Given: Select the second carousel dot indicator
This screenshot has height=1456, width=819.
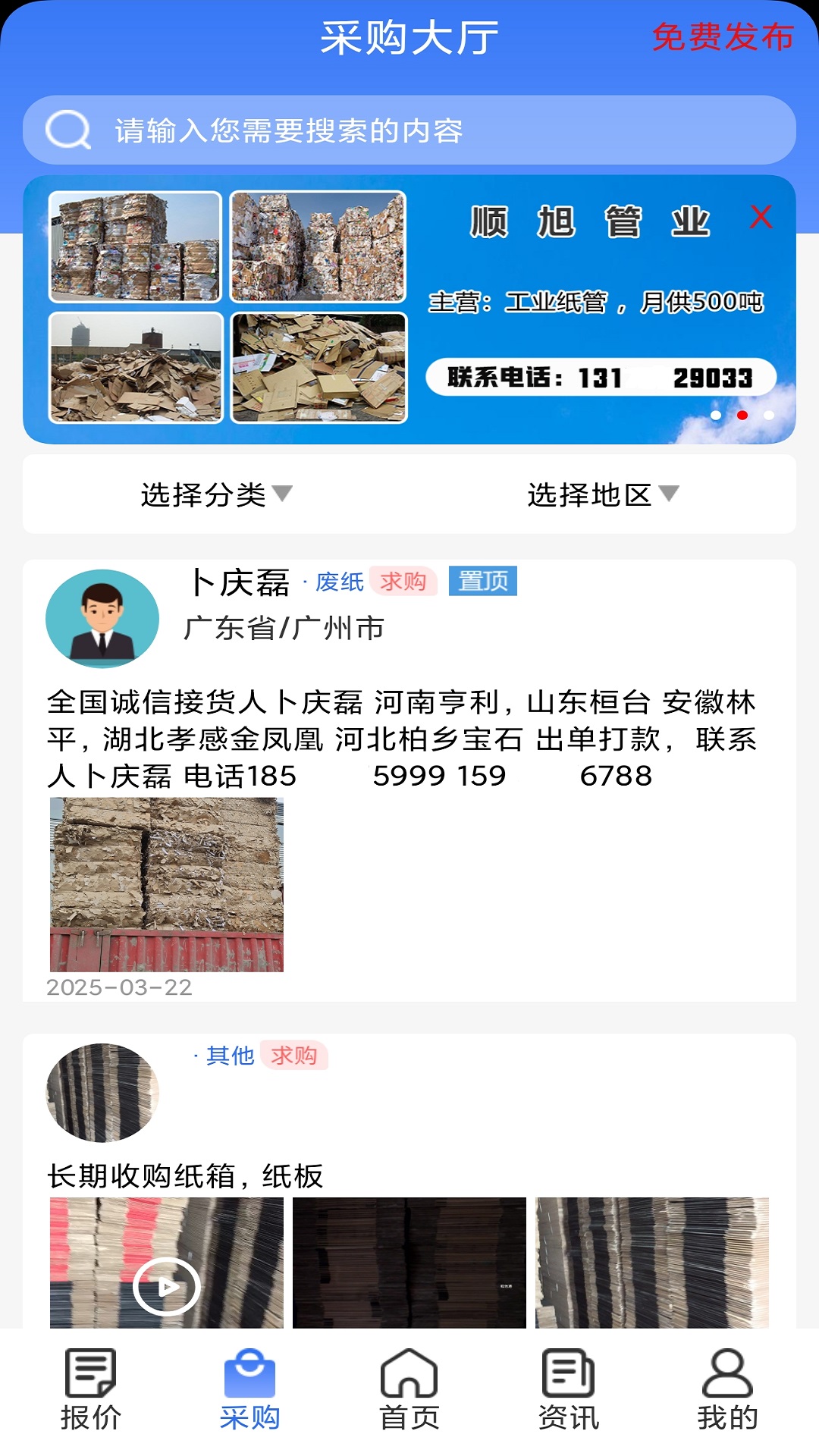Looking at the screenshot, I should pyautogui.click(x=741, y=416).
